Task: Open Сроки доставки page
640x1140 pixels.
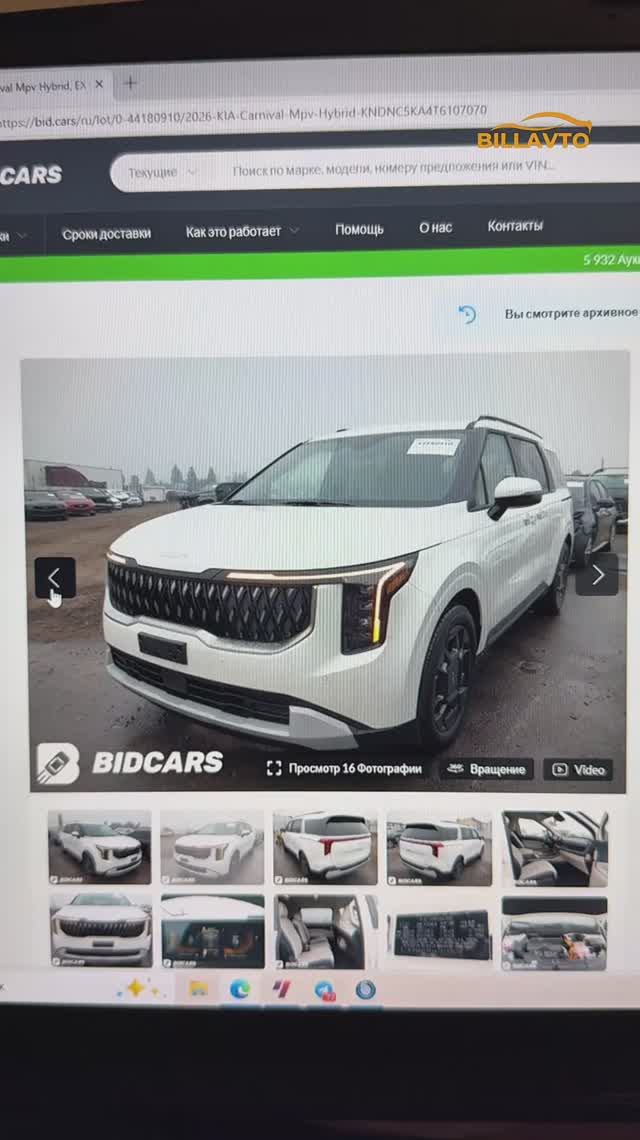Action: point(106,233)
